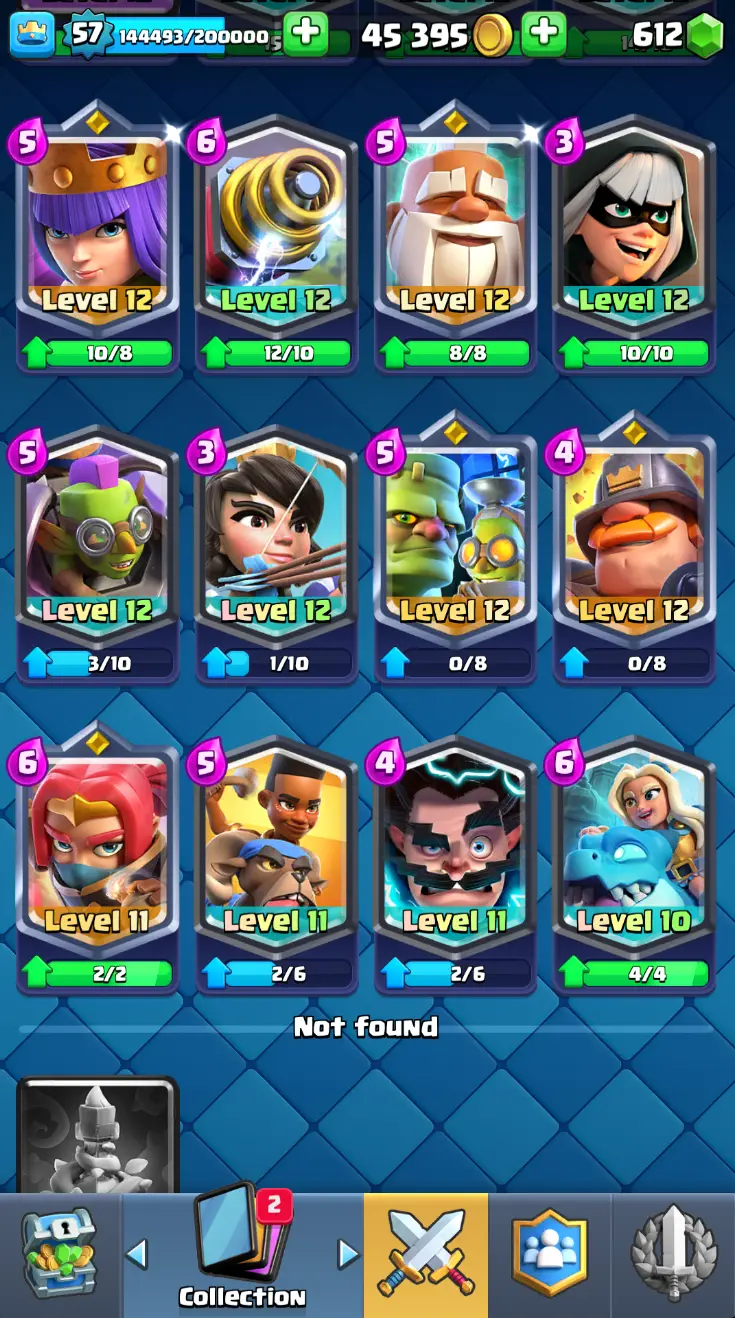Open the Shop chest tab
This screenshot has width=735, height=1318.
pyautogui.click(x=60, y=1255)
